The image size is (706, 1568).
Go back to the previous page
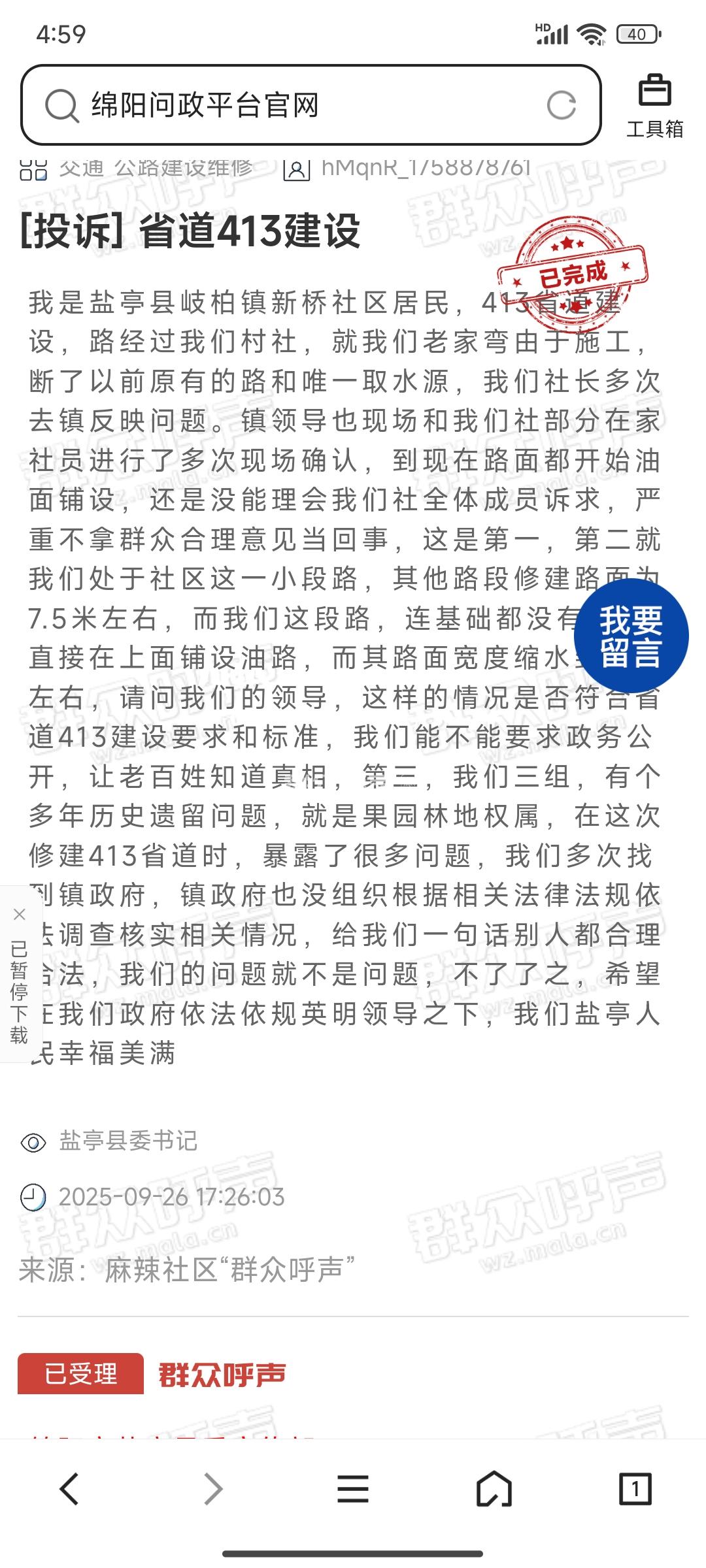tap(69, 1490)
